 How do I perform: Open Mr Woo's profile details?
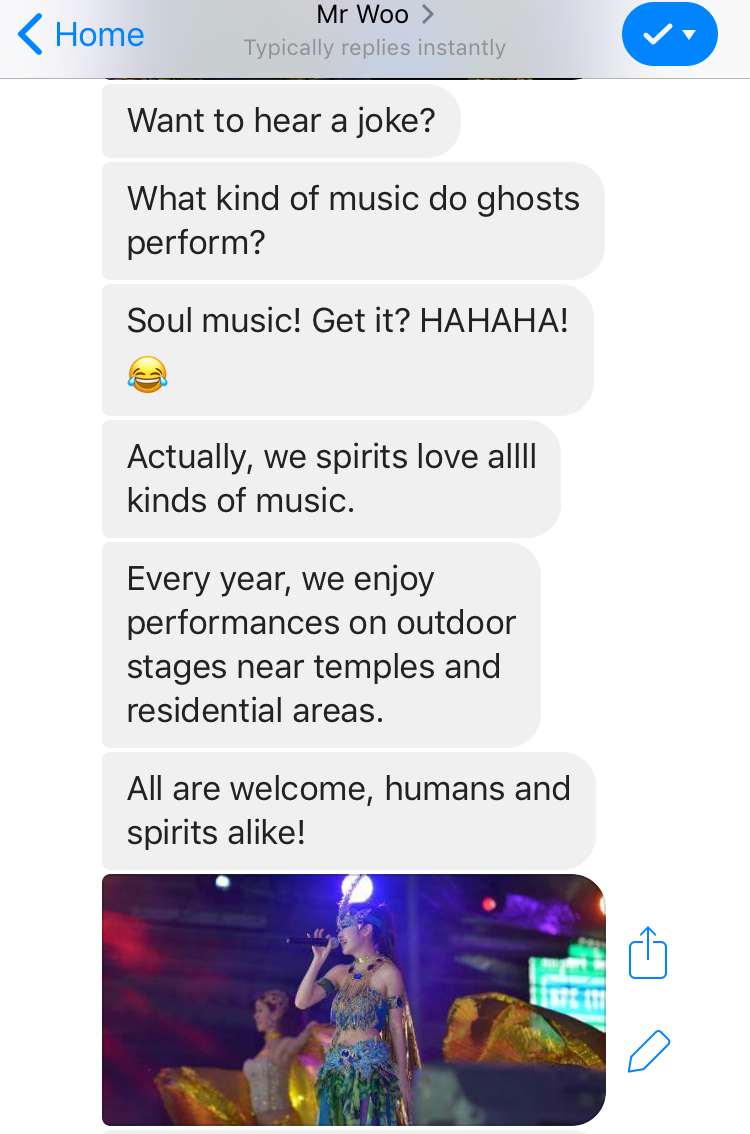click(375, 15)
